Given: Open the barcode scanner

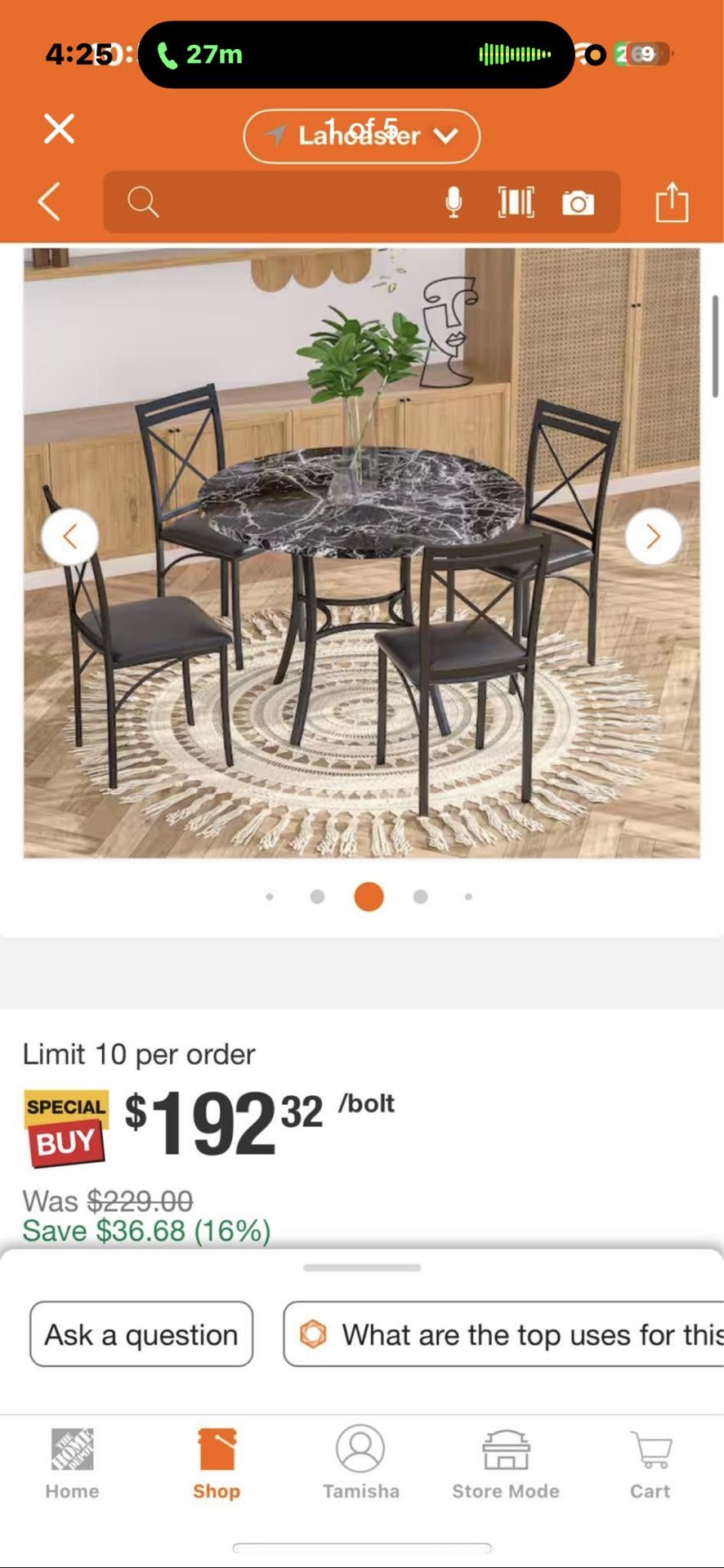Looking at the screenshot, I should coord(516,202).
